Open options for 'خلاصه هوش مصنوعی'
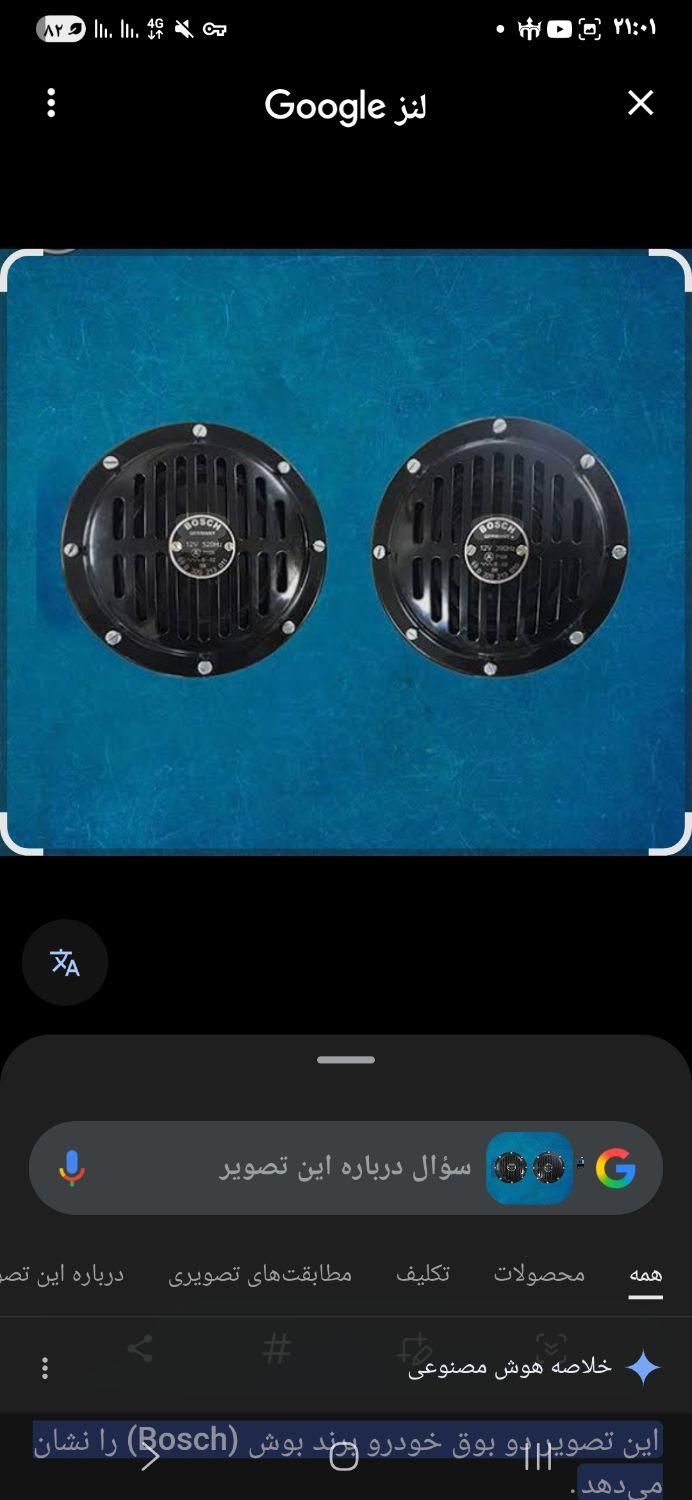This screenshot has width=692, height=1500. 44,1368
